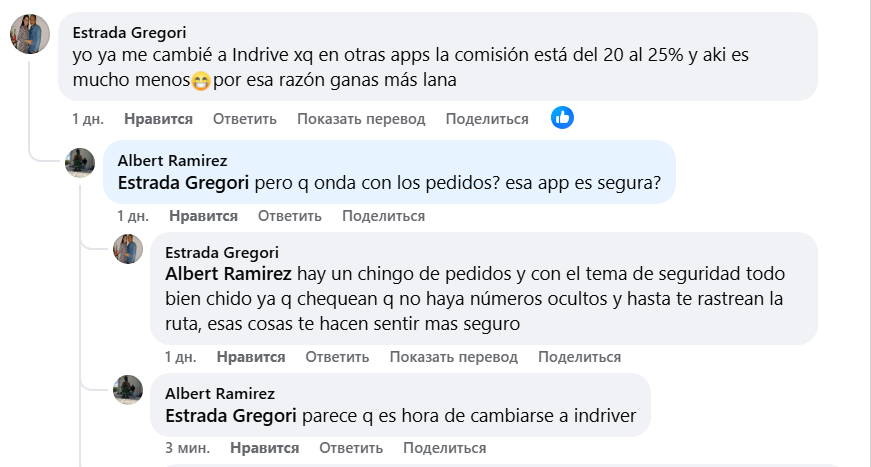Like Albert Ramirez's comment about cambiarse a indriver

265,448
